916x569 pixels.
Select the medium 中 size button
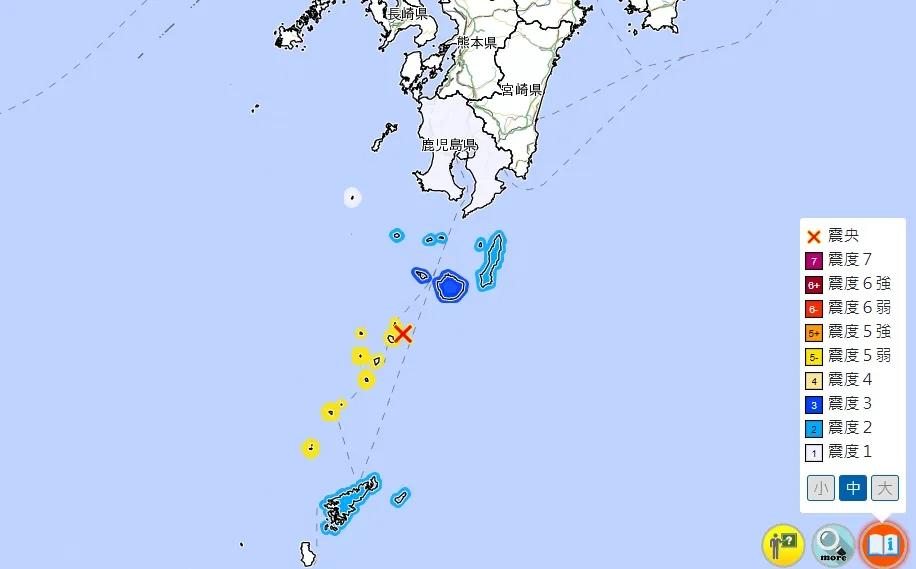[853, 488]
